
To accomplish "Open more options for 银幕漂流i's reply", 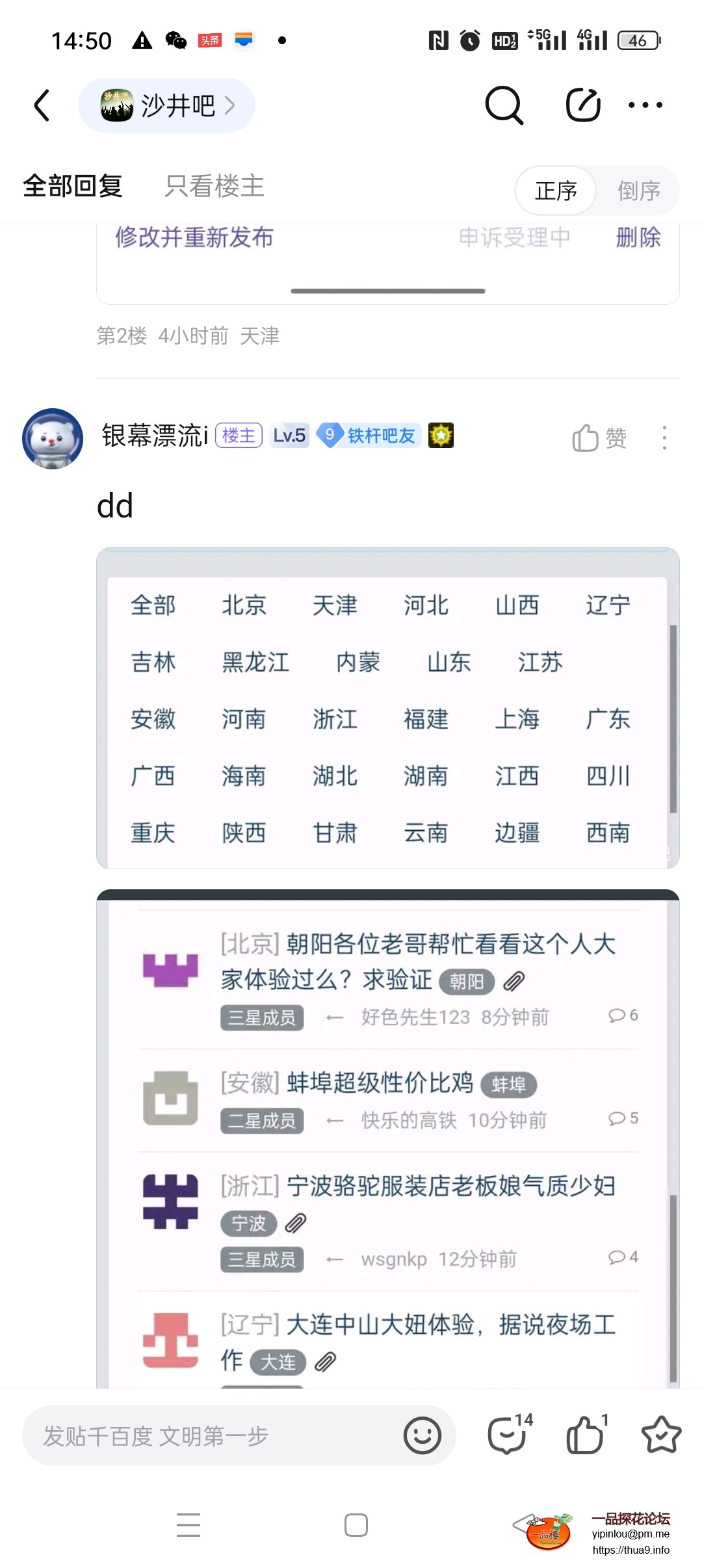I will click(664, 438).
